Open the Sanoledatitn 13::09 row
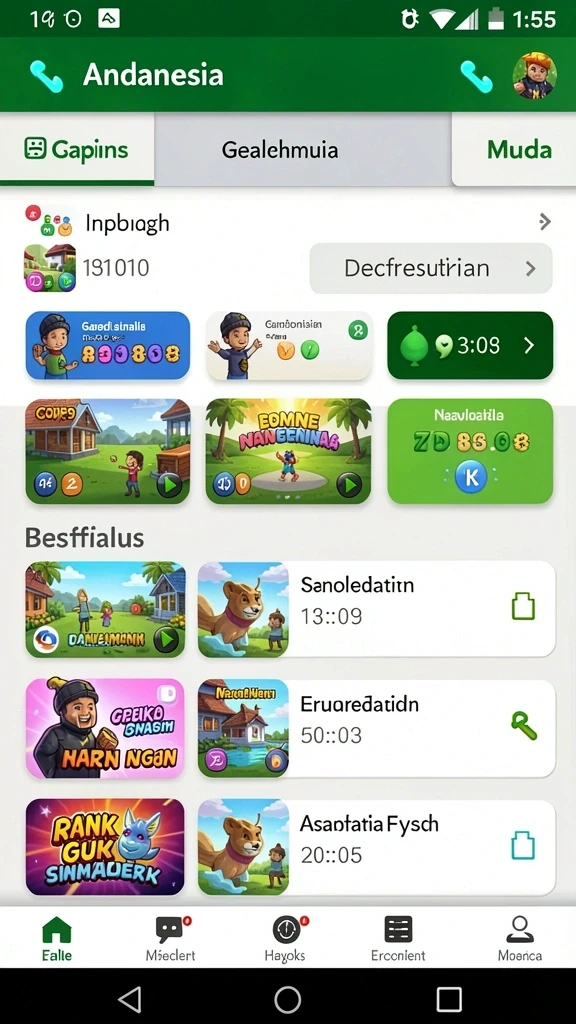Image resolution: width=576 pixels, height=1024 pixels. [376, 609]
